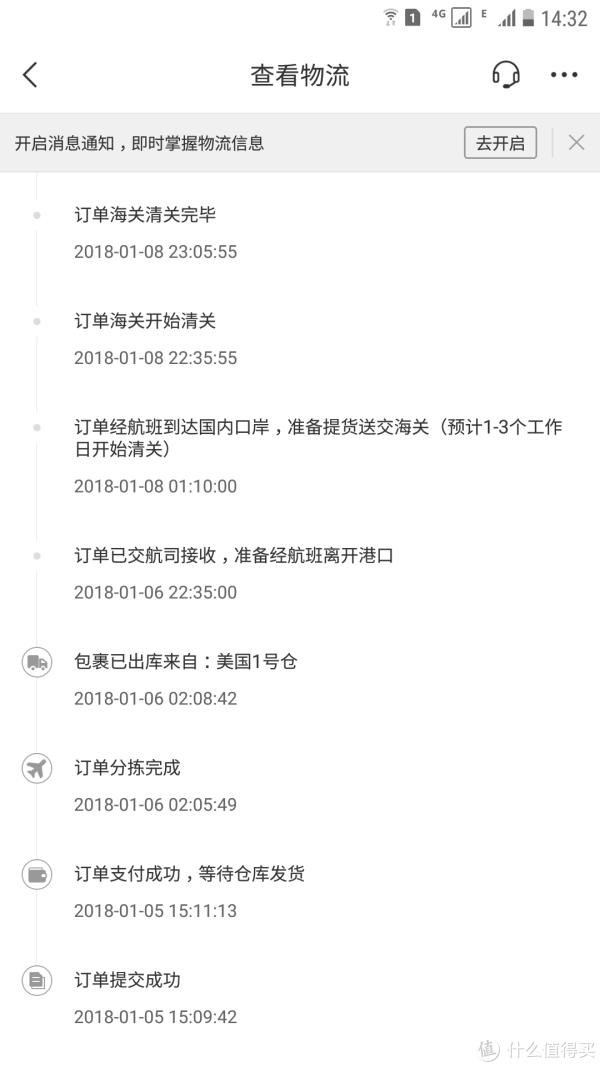Go back from the logistics page

tap(30, 75)
